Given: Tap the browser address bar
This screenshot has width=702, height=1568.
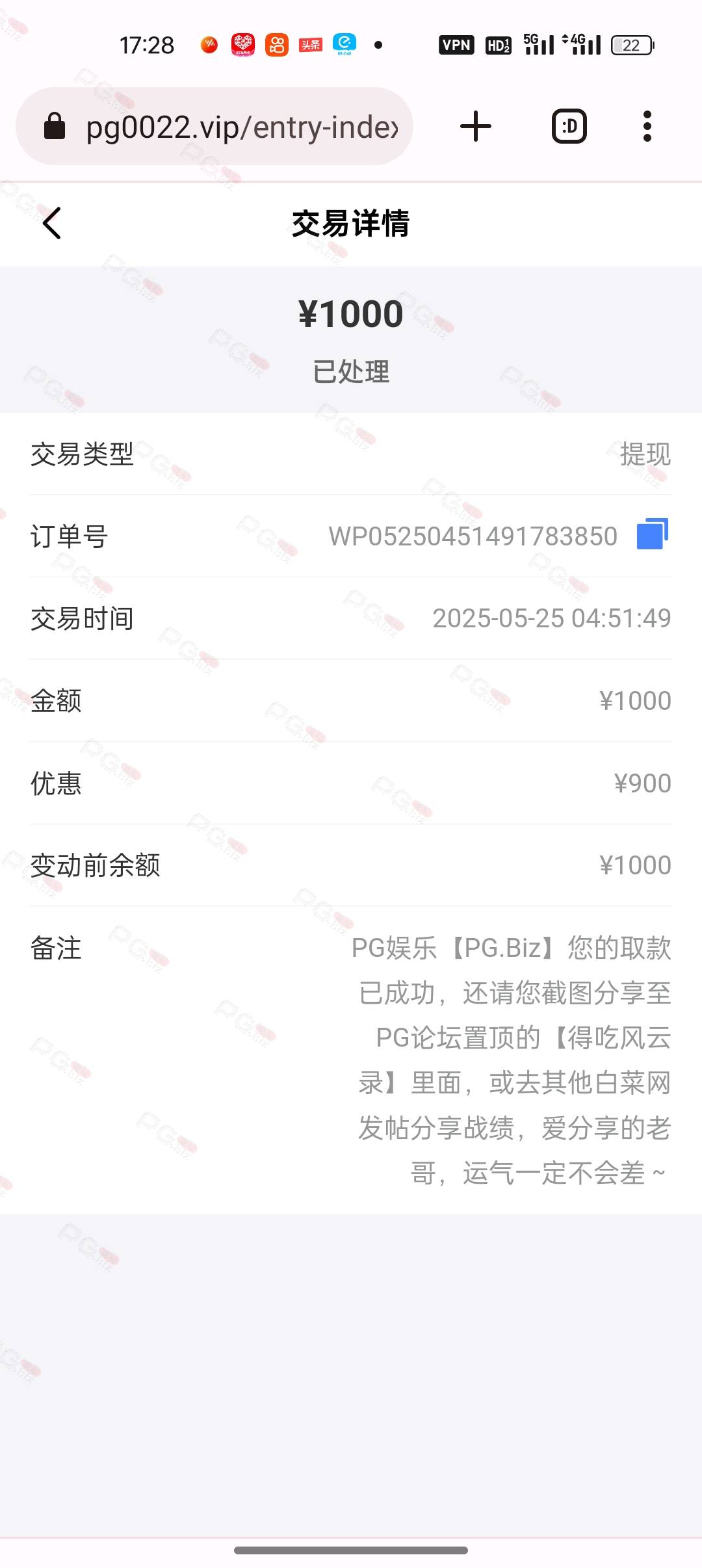Looking at the screenshot, I should coord(214,126).
